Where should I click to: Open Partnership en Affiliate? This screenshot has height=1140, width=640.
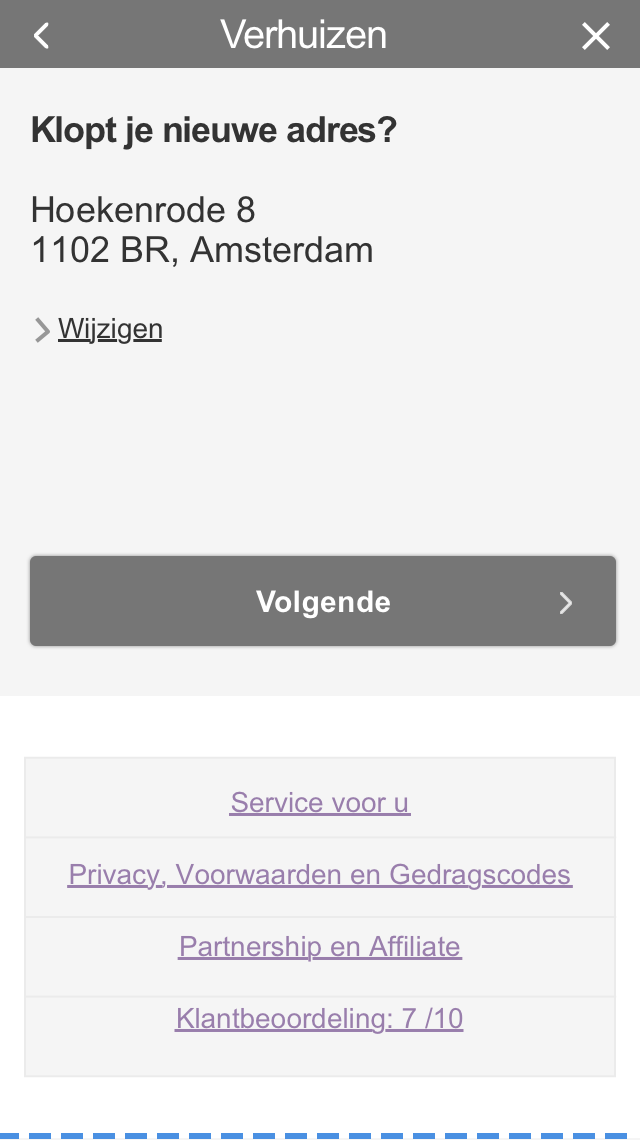[x=320, y=946]
